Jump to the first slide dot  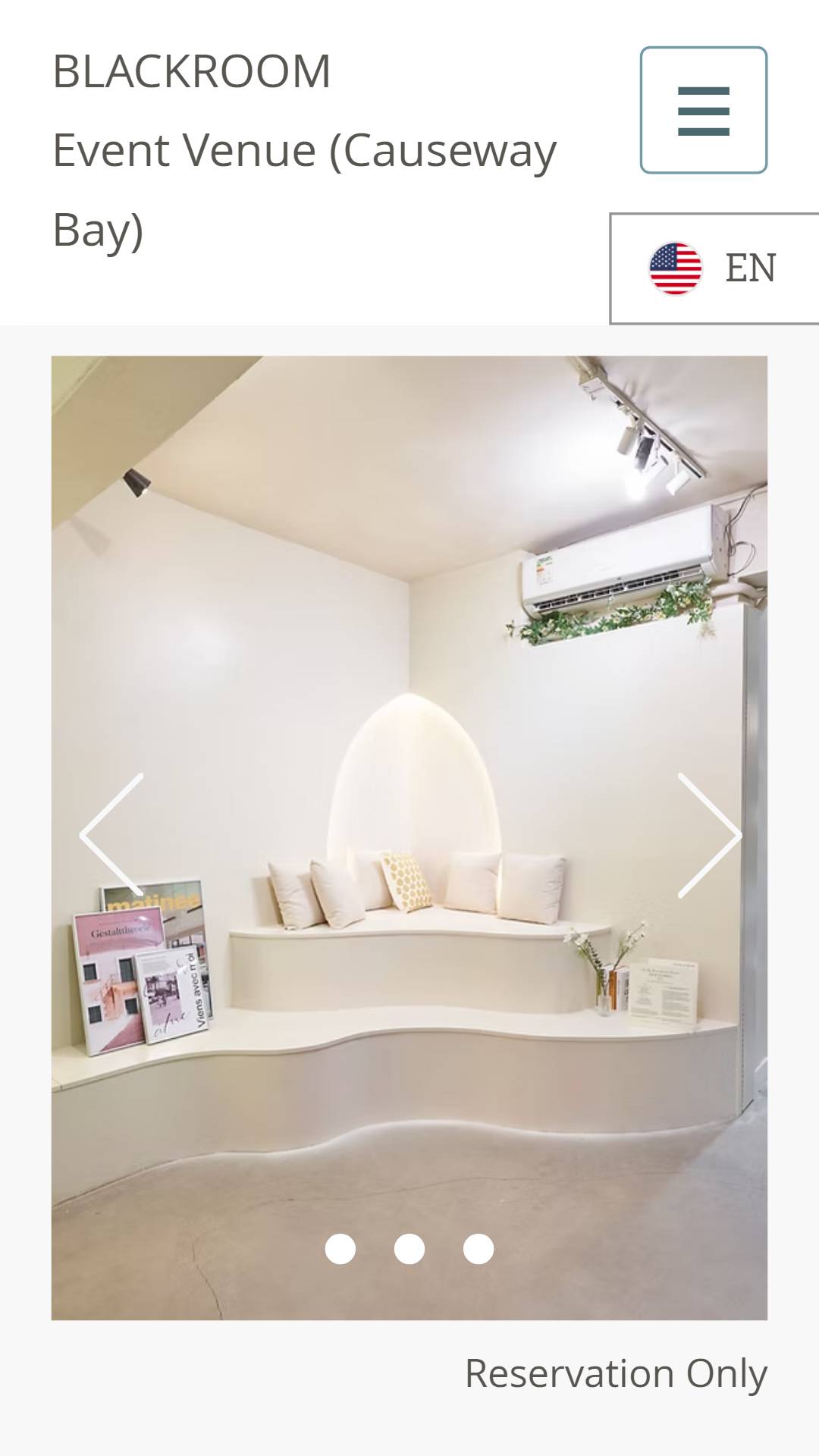[x=340, y=1249]
